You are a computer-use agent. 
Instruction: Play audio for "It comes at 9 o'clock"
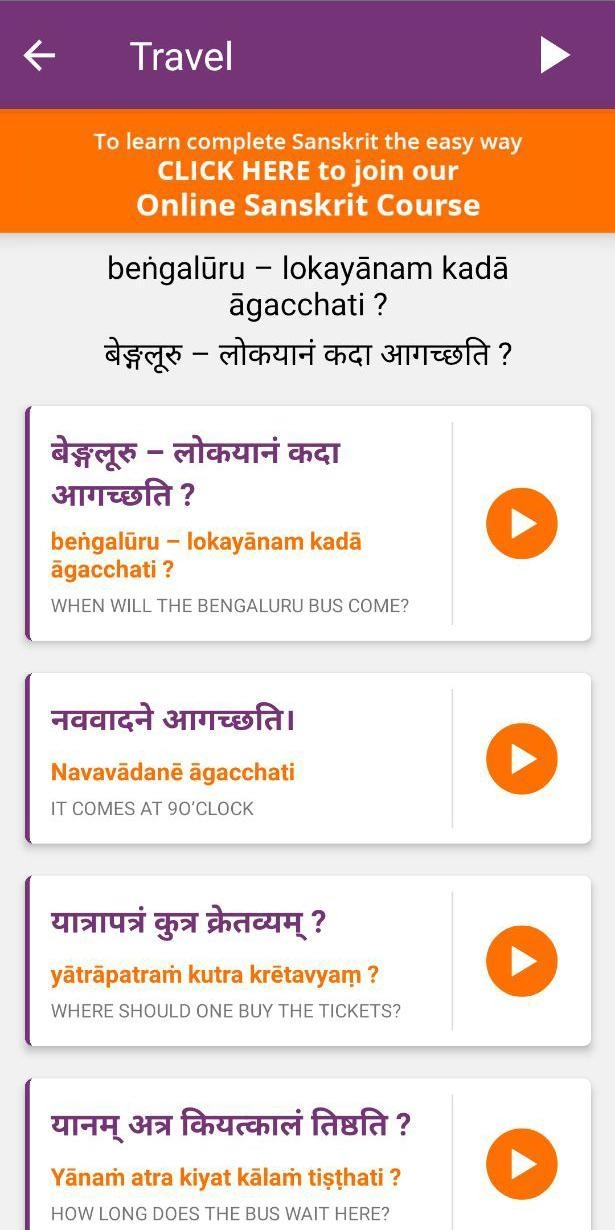tap(521, 759)
